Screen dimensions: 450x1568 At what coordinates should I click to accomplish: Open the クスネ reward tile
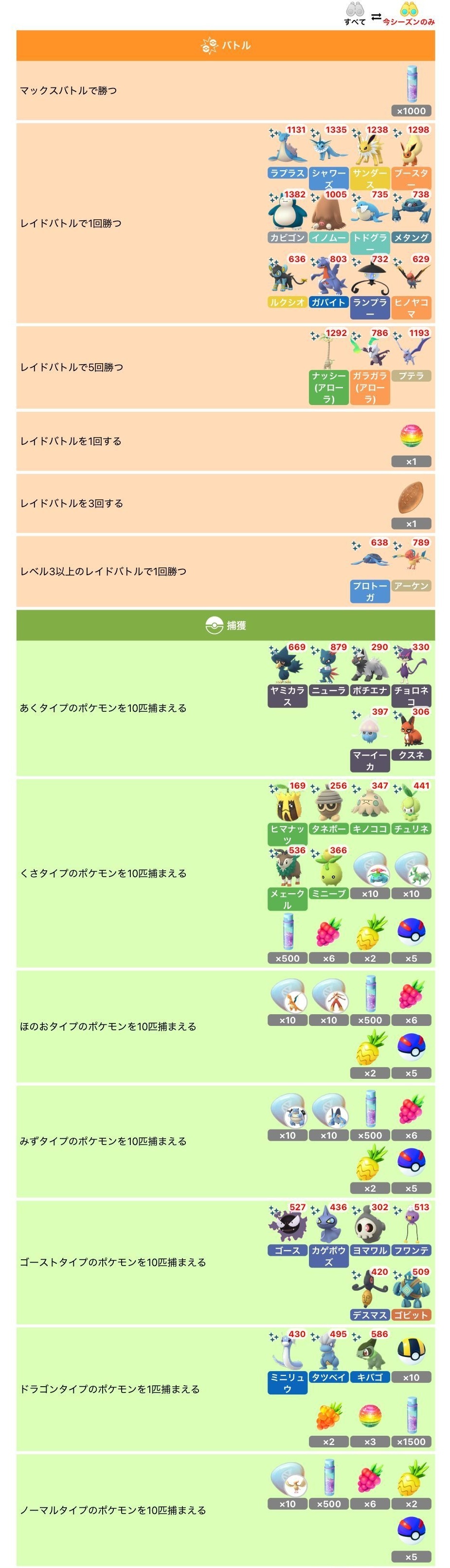[411, 734]
